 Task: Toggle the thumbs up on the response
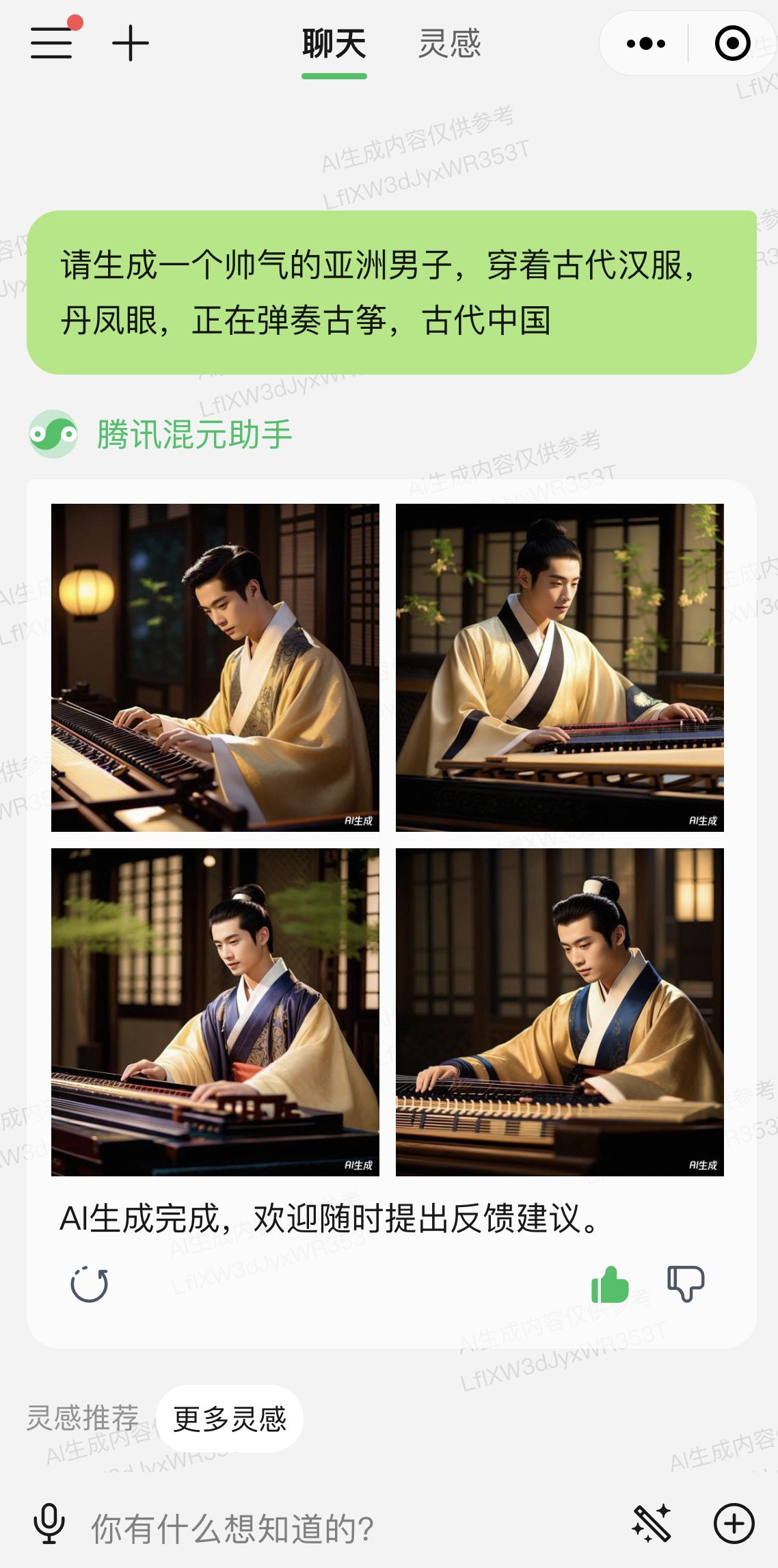(610, 1284)
